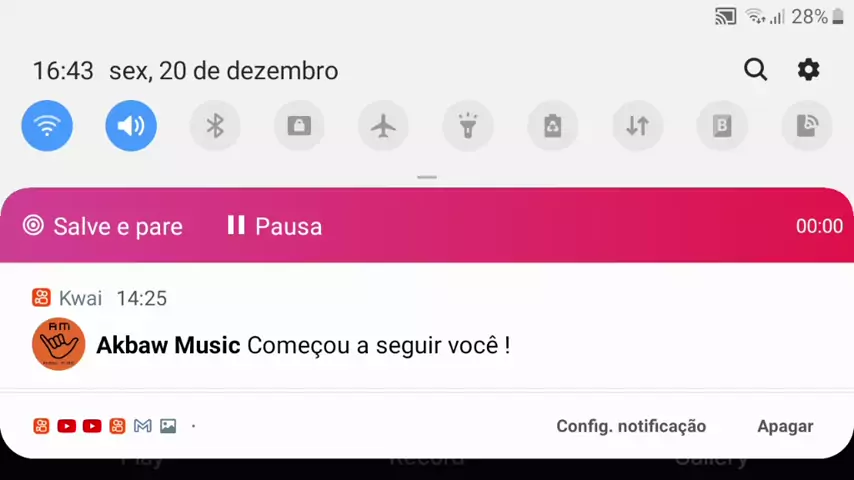The height and width of the screenshot is (480, 854).
Task: Enable Bluetooth from quick settings
Action: tap(215, 126)
